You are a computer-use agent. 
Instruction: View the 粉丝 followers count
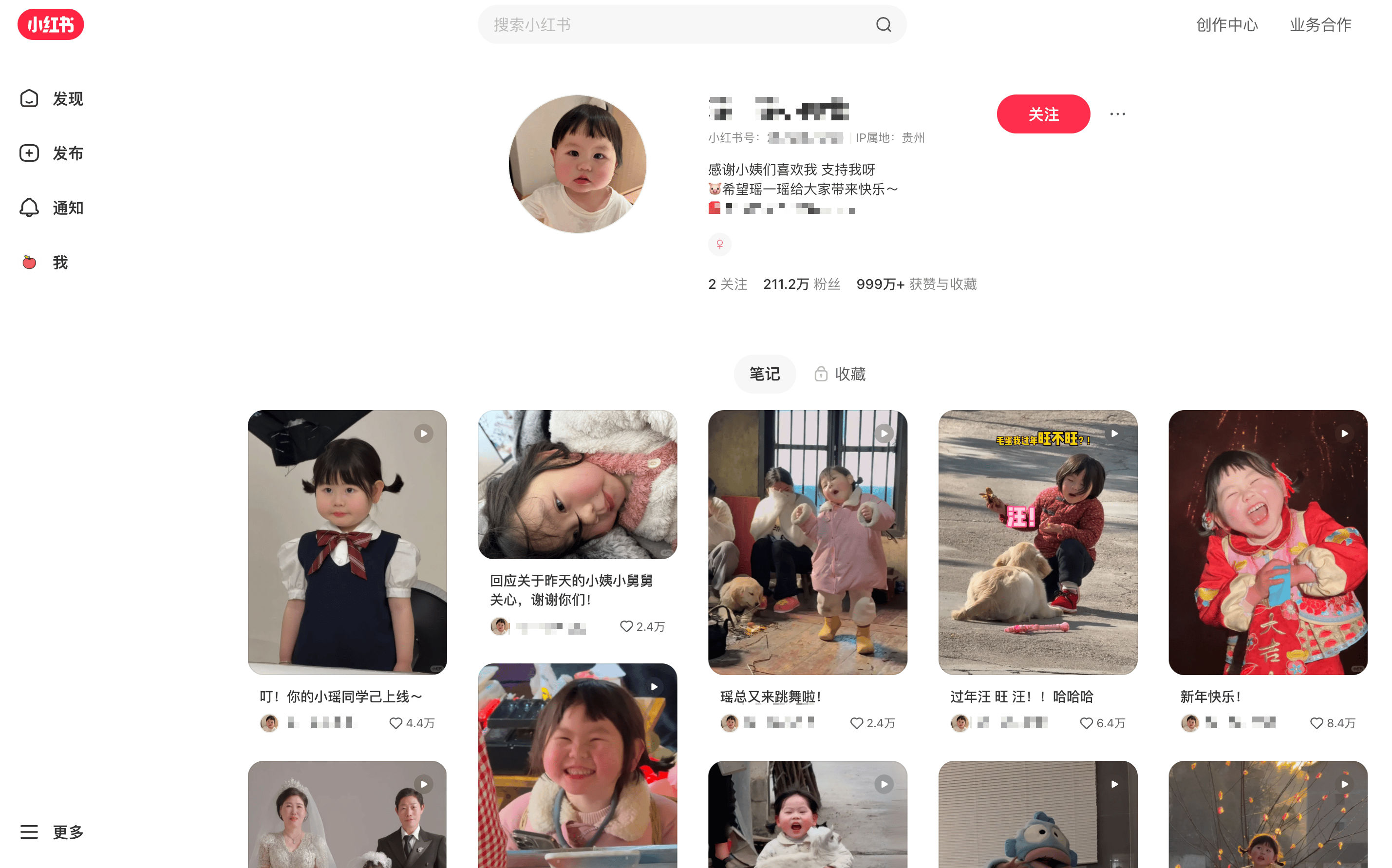pyautogui.click(x=801, y=284)
